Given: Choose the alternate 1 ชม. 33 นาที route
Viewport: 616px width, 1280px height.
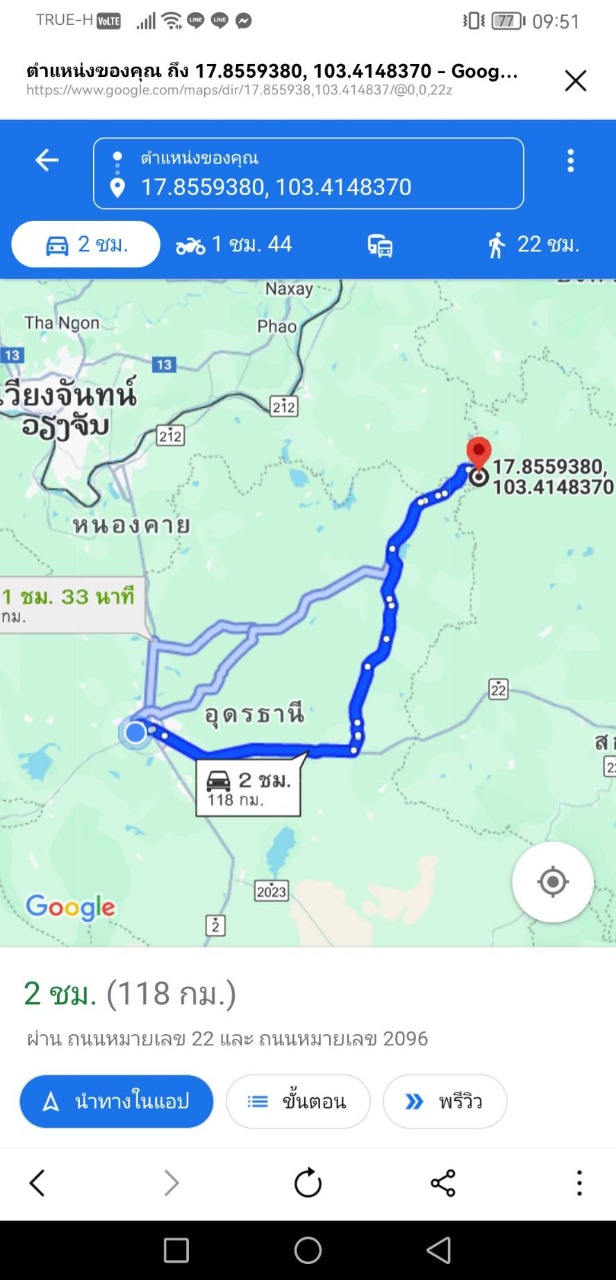Looking at the screenshot, I should click(x=73, y=605).
